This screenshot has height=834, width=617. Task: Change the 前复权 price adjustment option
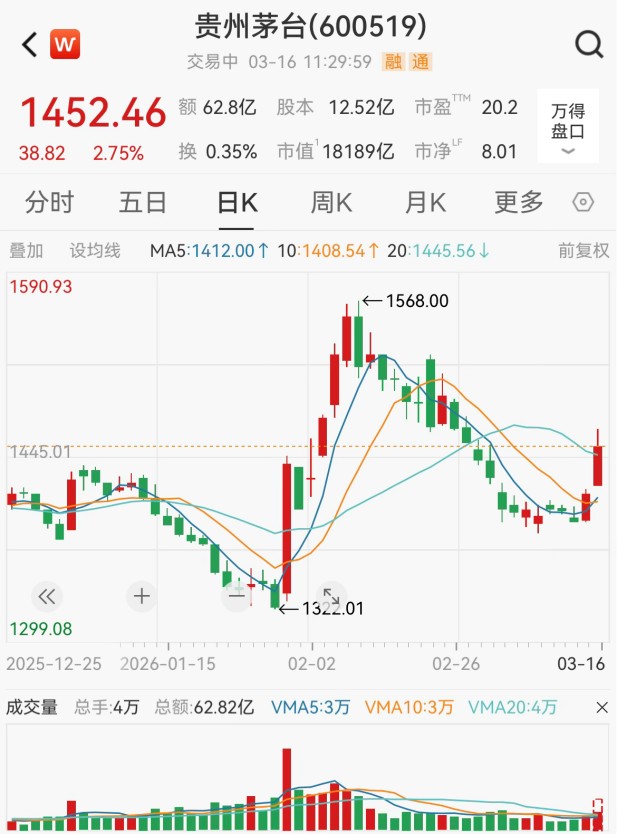tap(583, 251)
